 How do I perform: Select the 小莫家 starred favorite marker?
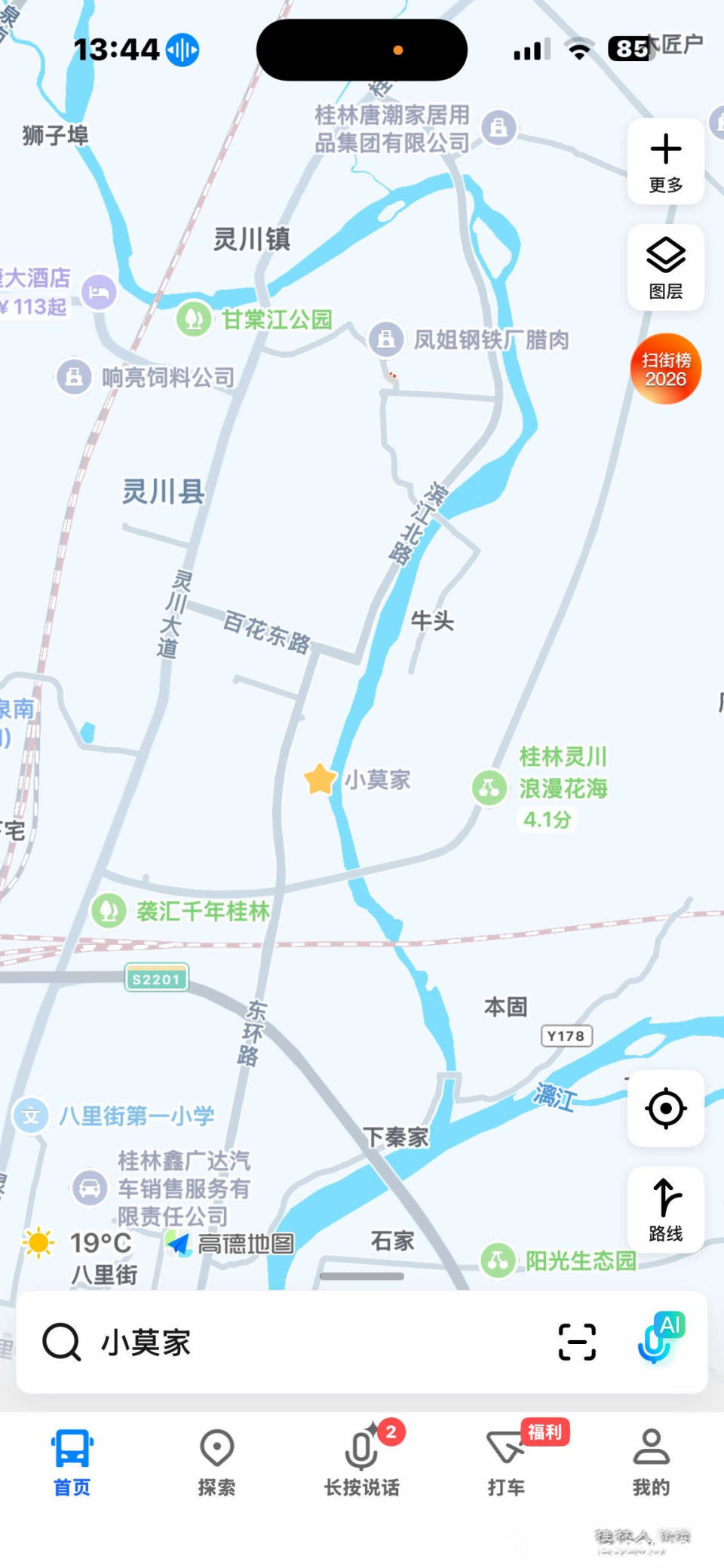[320, 779]
